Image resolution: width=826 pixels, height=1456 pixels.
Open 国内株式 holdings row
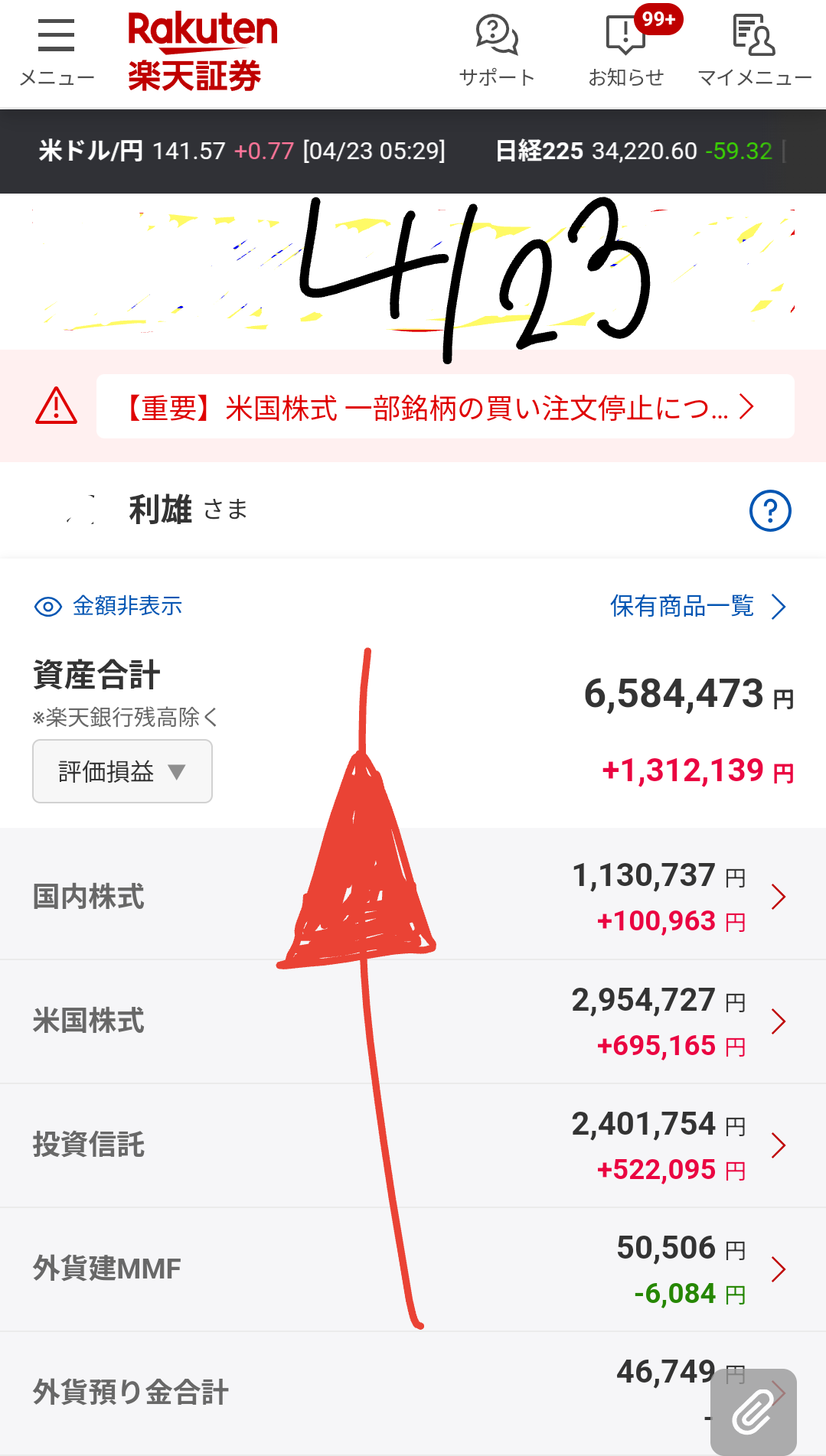click(413, 896)
